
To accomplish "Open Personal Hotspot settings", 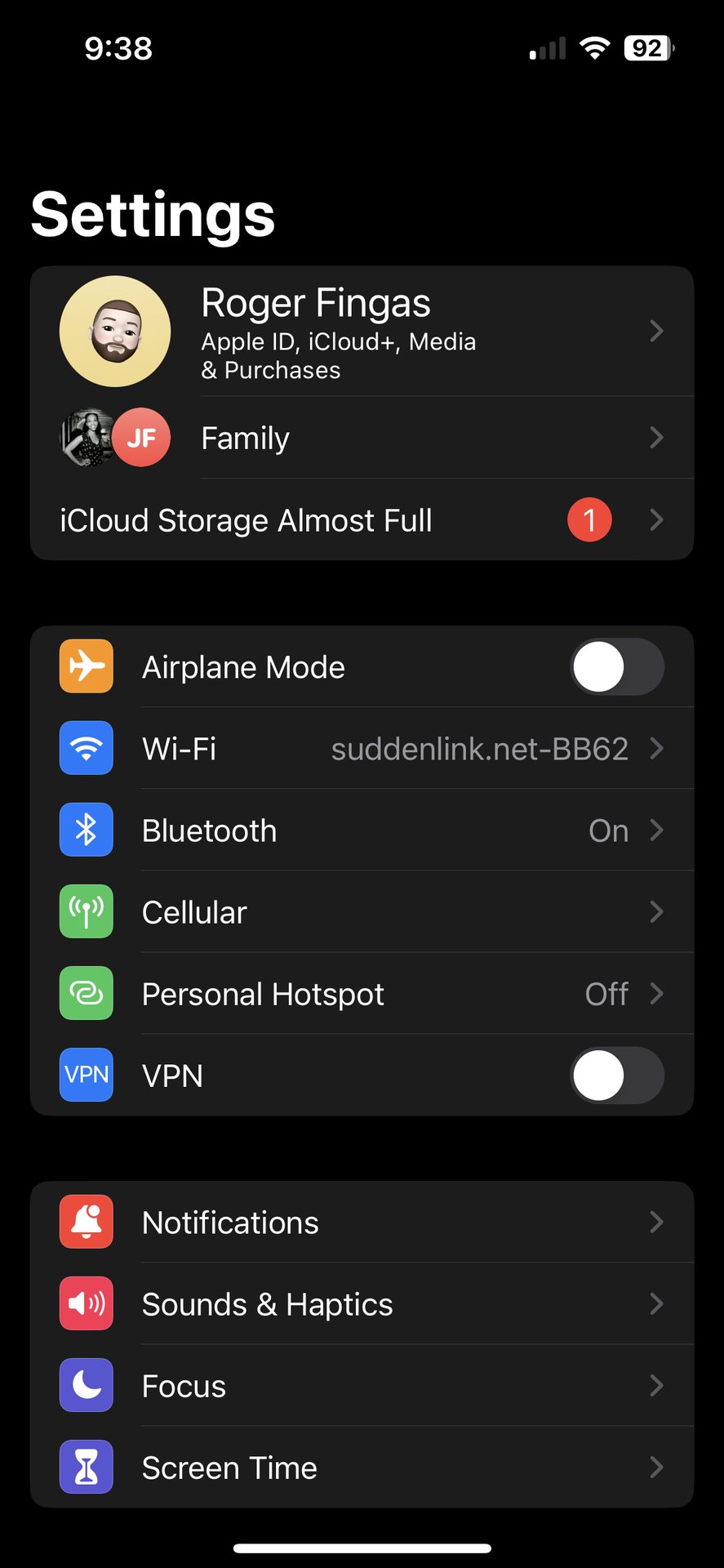I will 362,994.
